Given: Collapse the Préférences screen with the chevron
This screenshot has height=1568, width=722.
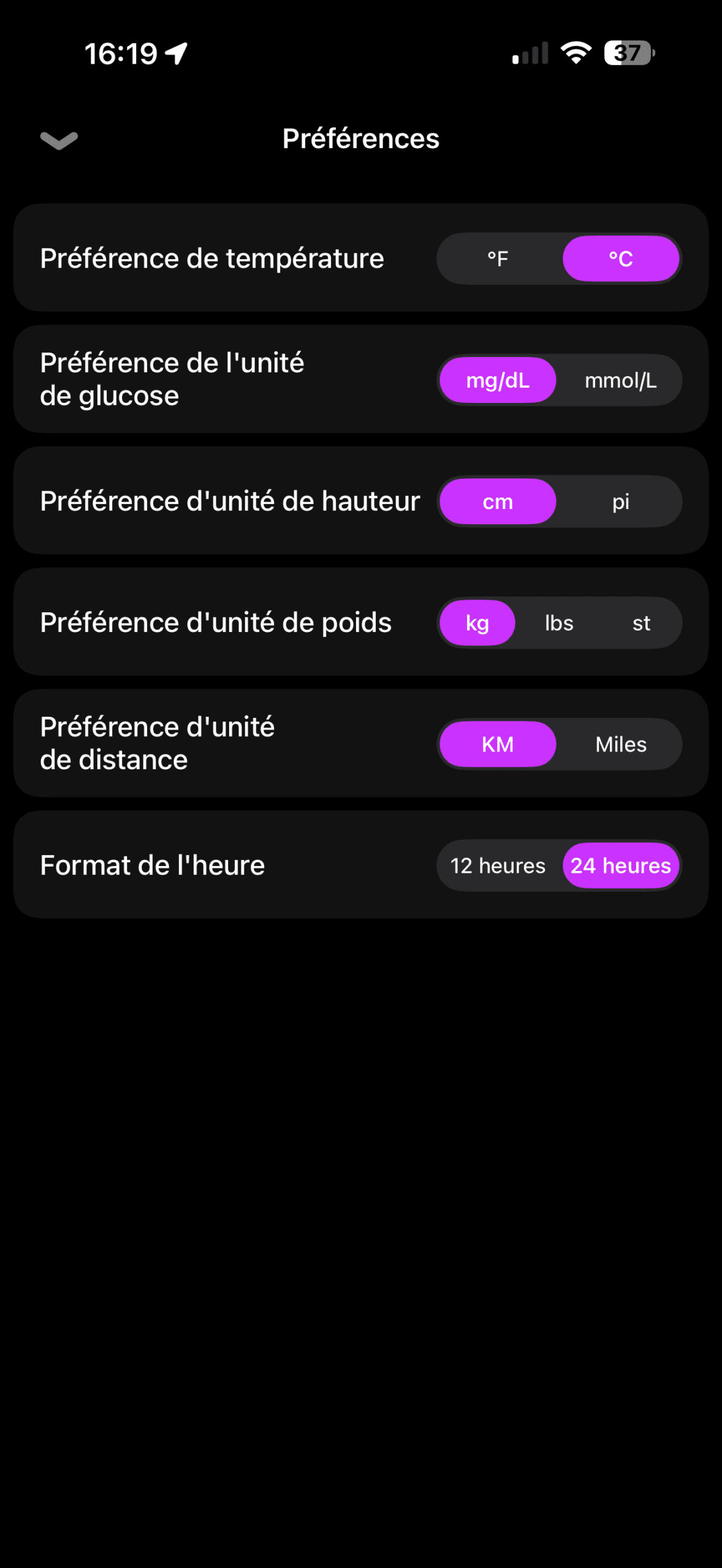Looking at the screenshot, I should [59, 140].
